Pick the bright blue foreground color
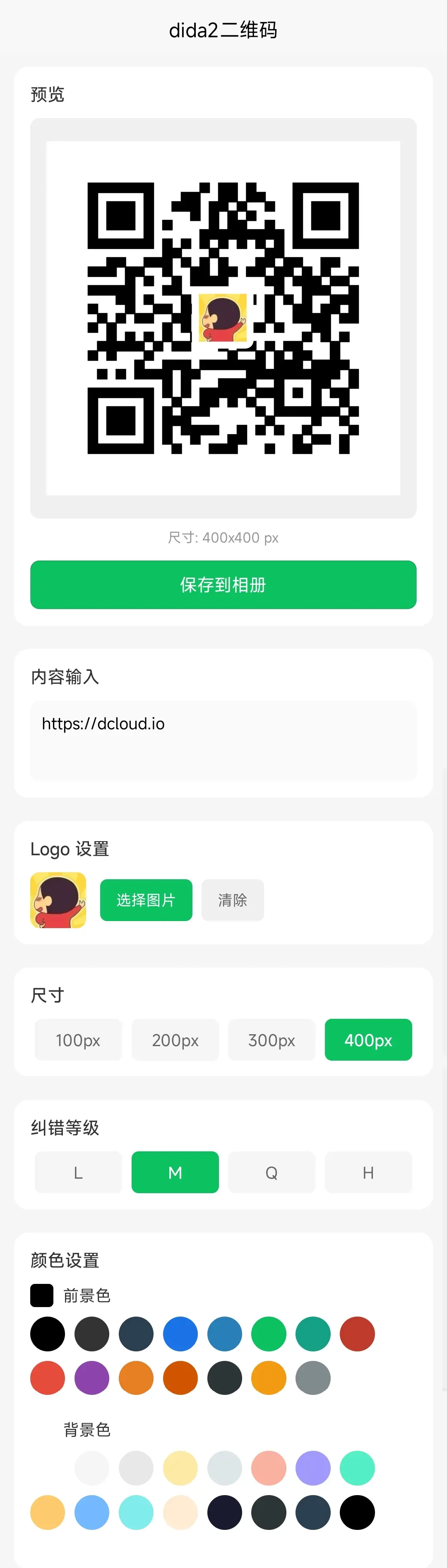The width and height of the screenshot is (447, 1568). [x=180, y=1334]
